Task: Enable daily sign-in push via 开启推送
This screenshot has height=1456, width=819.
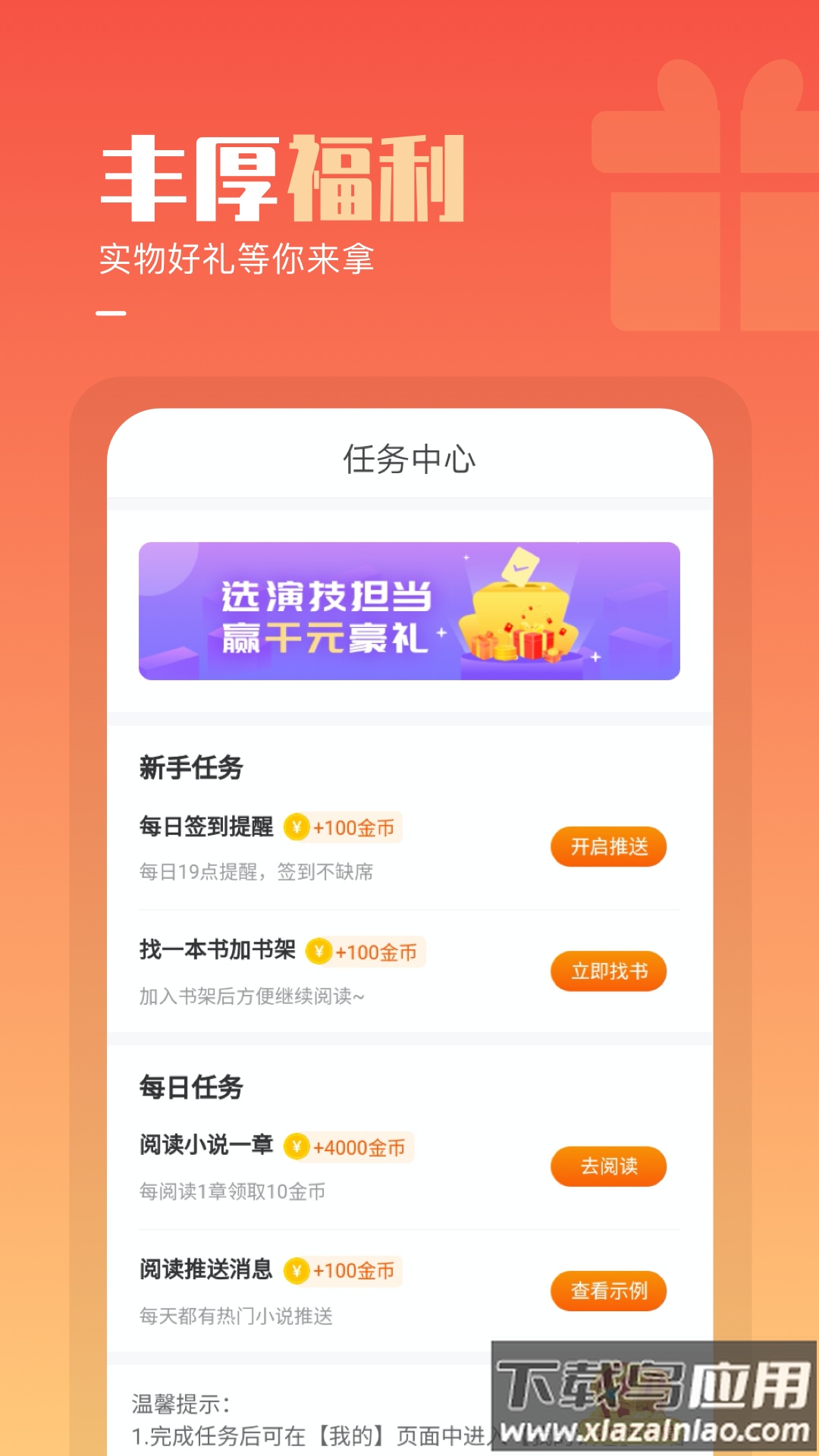Action: click(609, 847)
